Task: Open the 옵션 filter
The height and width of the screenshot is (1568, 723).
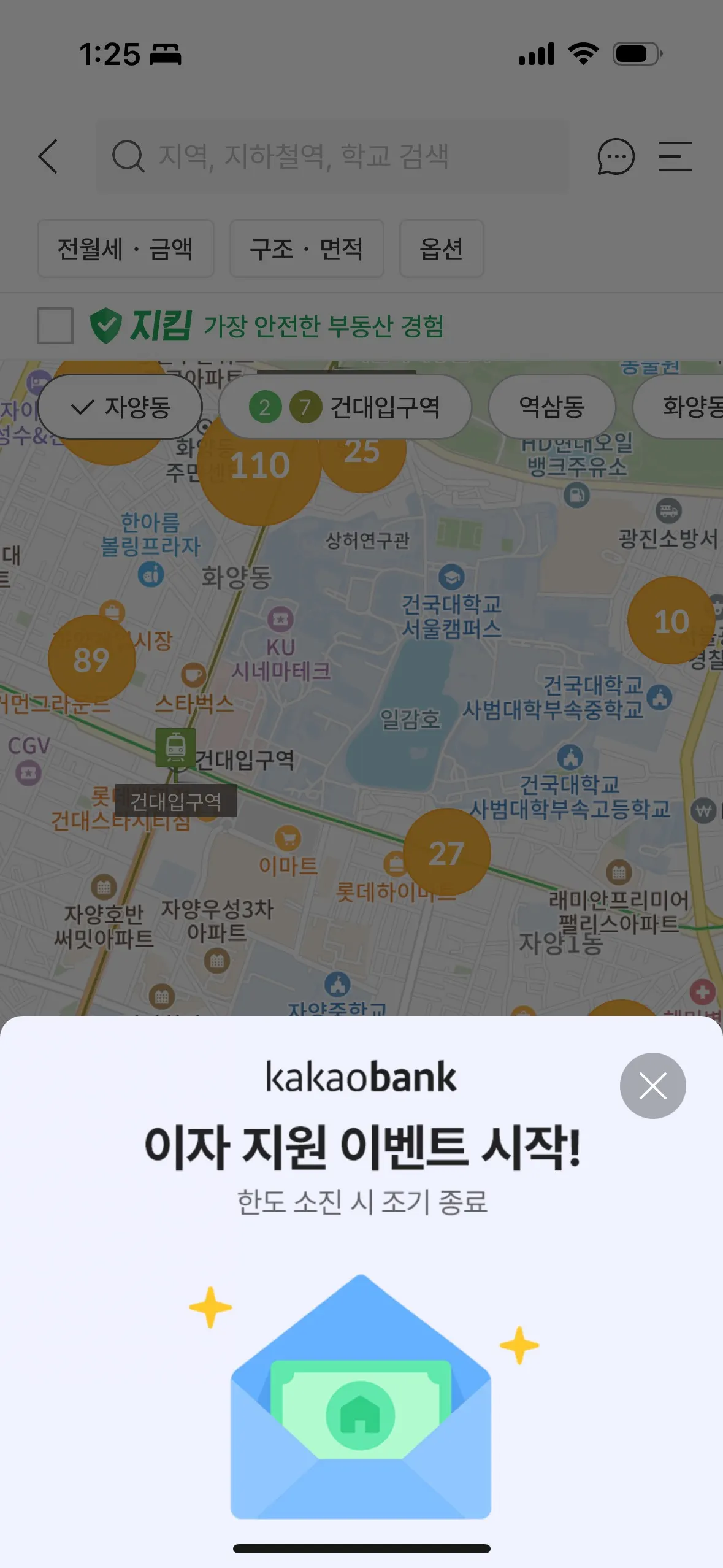Action: point(441,249)
